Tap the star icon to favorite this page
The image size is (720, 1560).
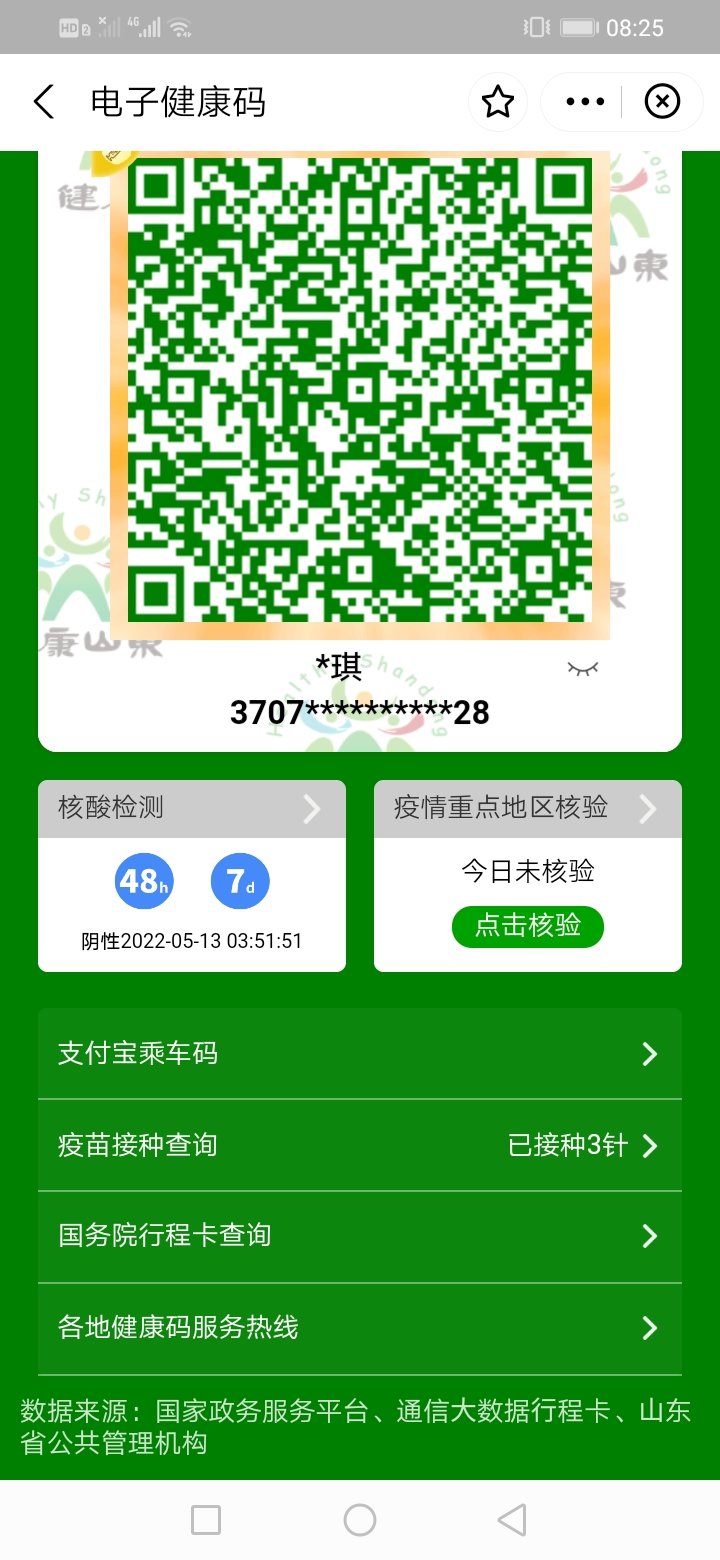[497, 101]
